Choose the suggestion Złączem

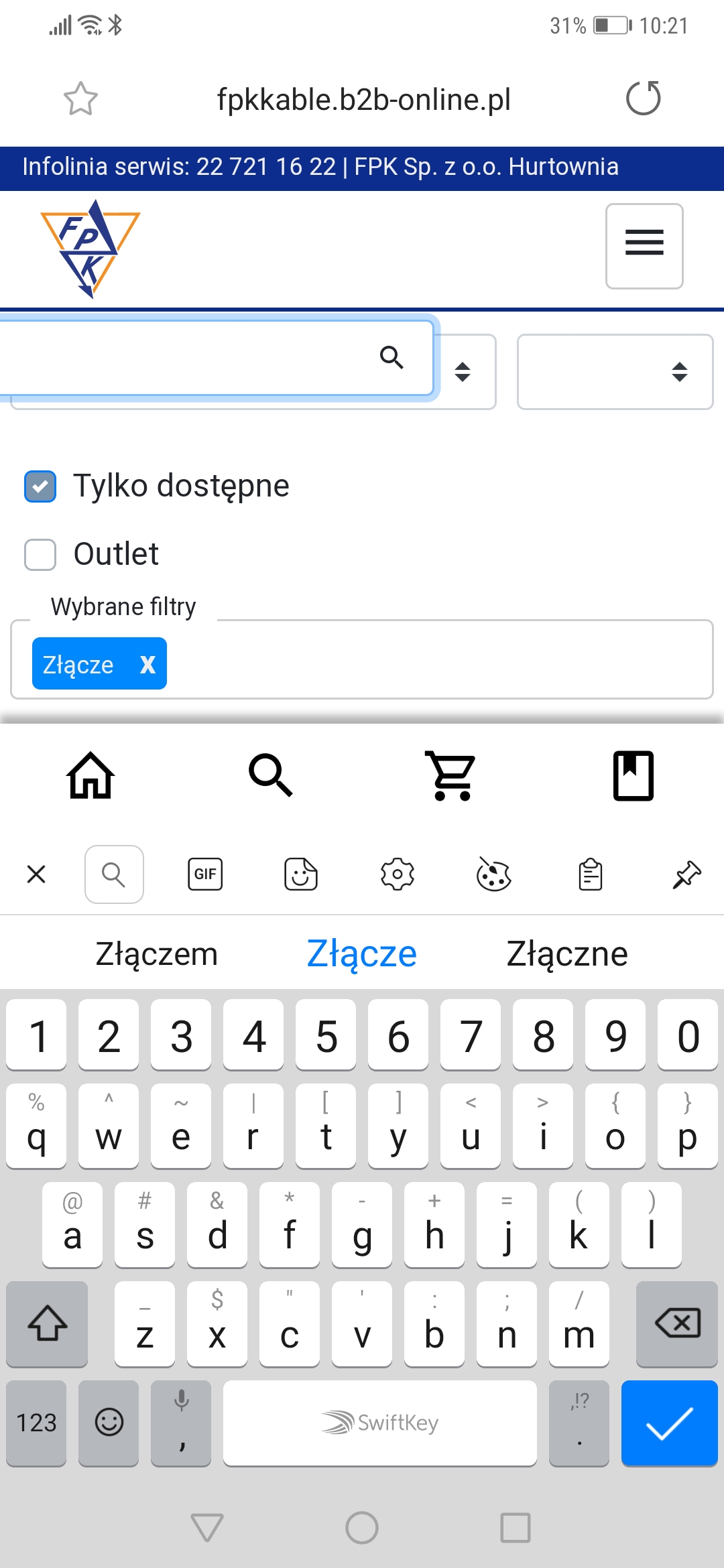[157, 954]
